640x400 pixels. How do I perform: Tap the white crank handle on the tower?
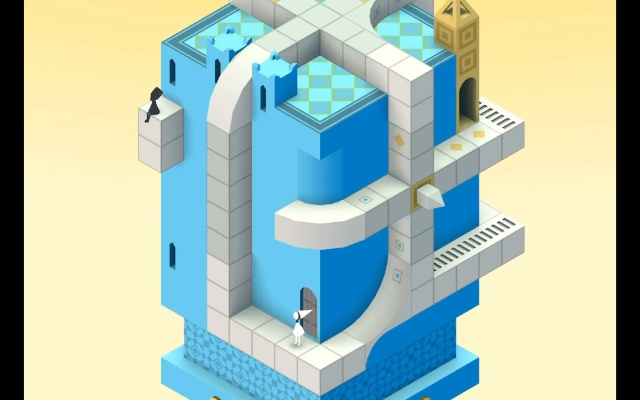[x=426, y=195]
